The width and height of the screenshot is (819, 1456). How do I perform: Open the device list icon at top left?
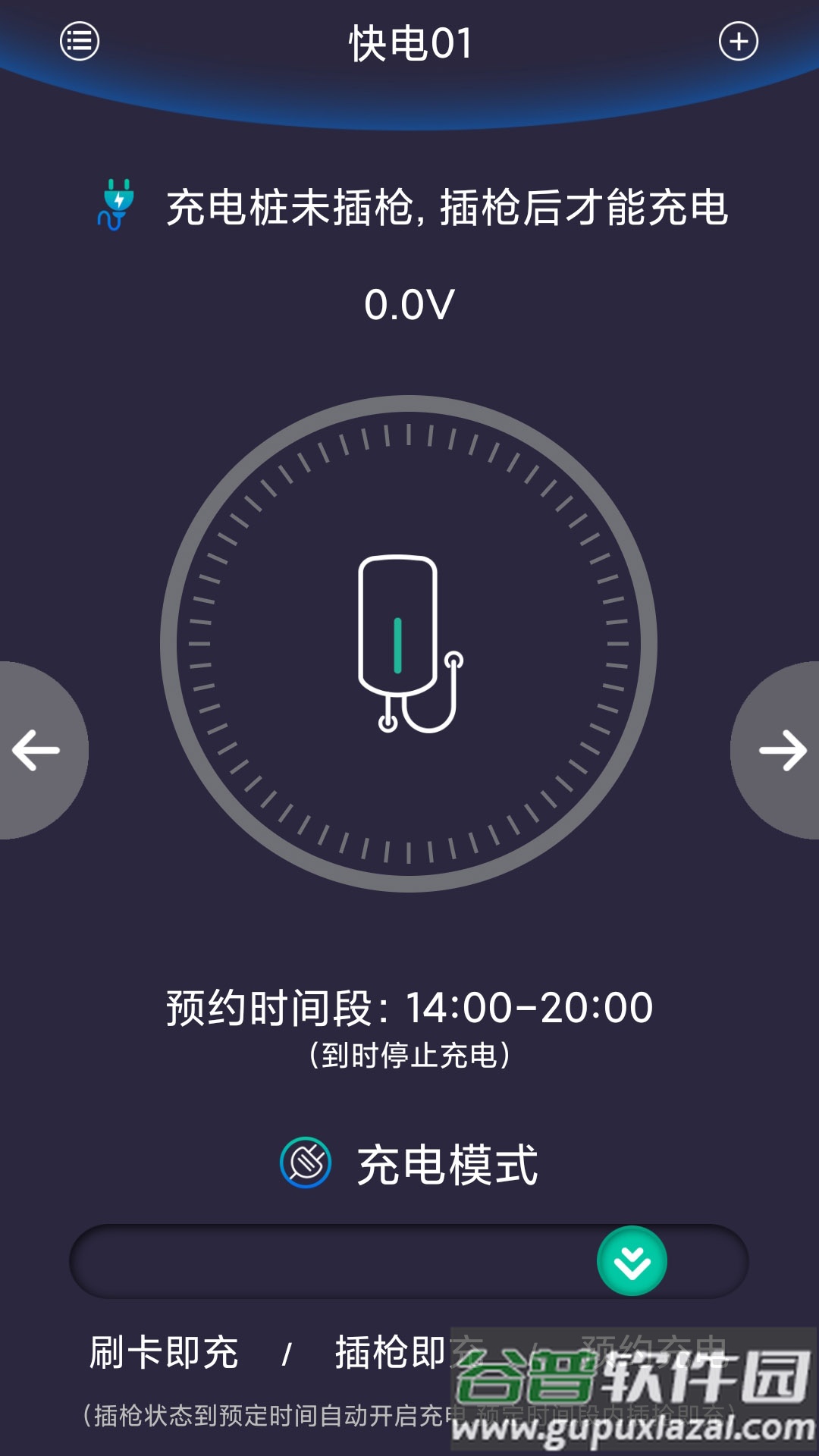pos(81,42)
